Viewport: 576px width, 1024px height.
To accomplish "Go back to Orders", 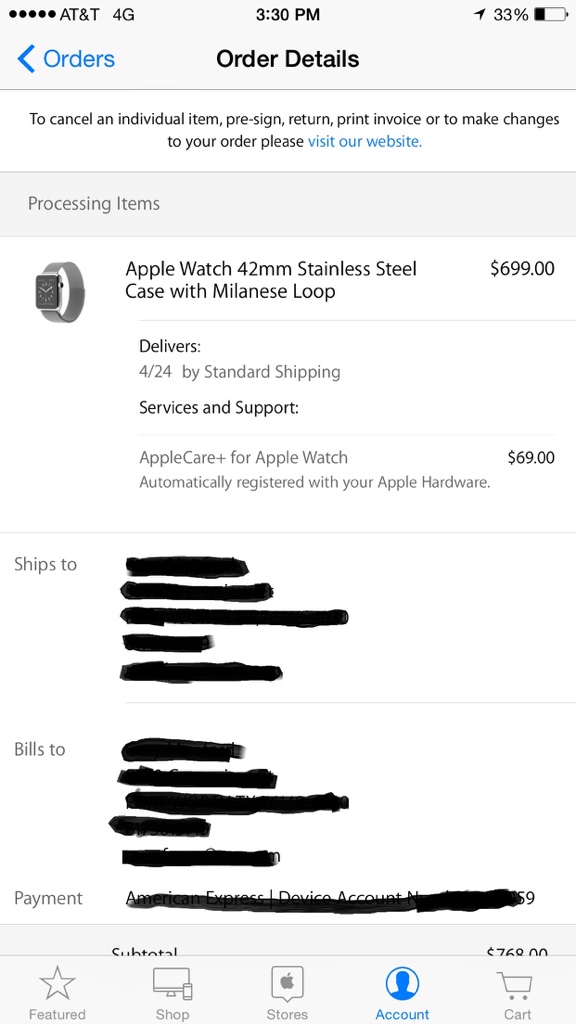I will coord(66,59).
